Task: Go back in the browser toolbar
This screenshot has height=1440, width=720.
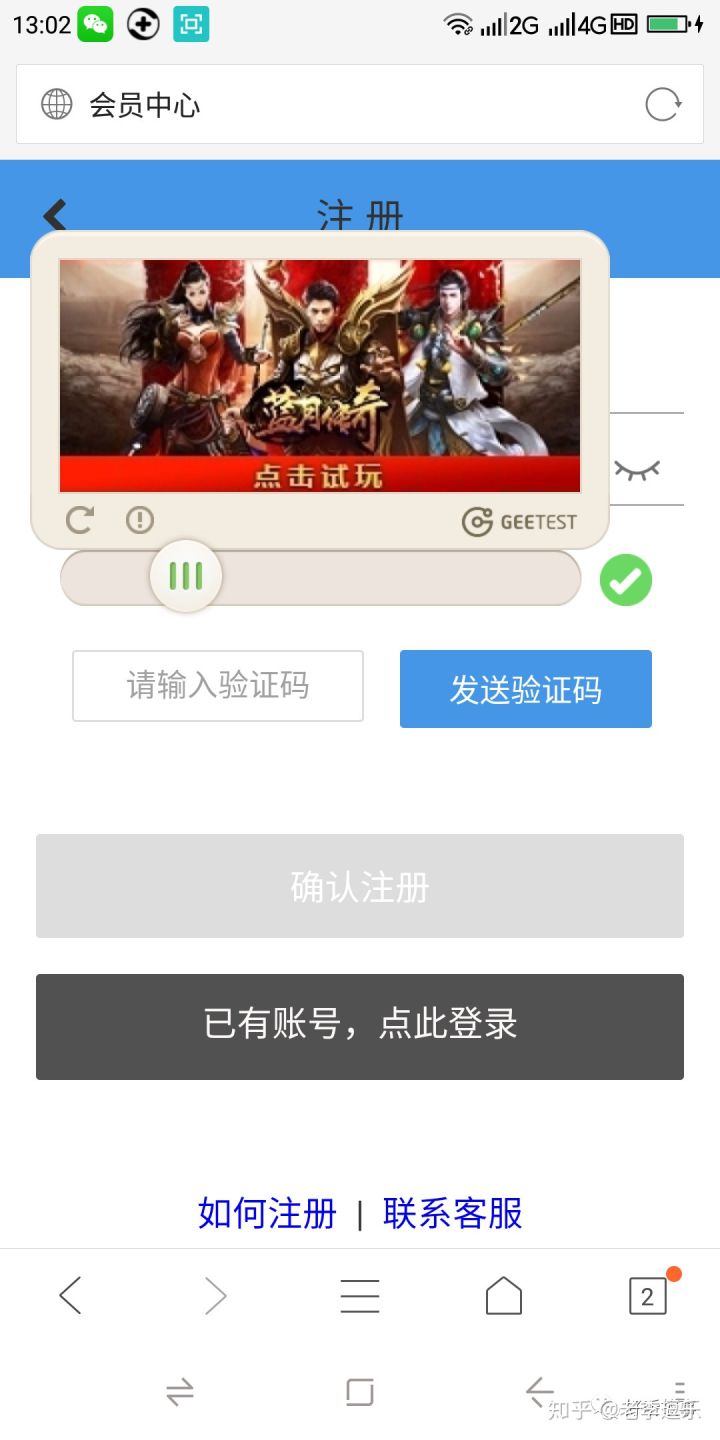Action: pos(70,1296)
